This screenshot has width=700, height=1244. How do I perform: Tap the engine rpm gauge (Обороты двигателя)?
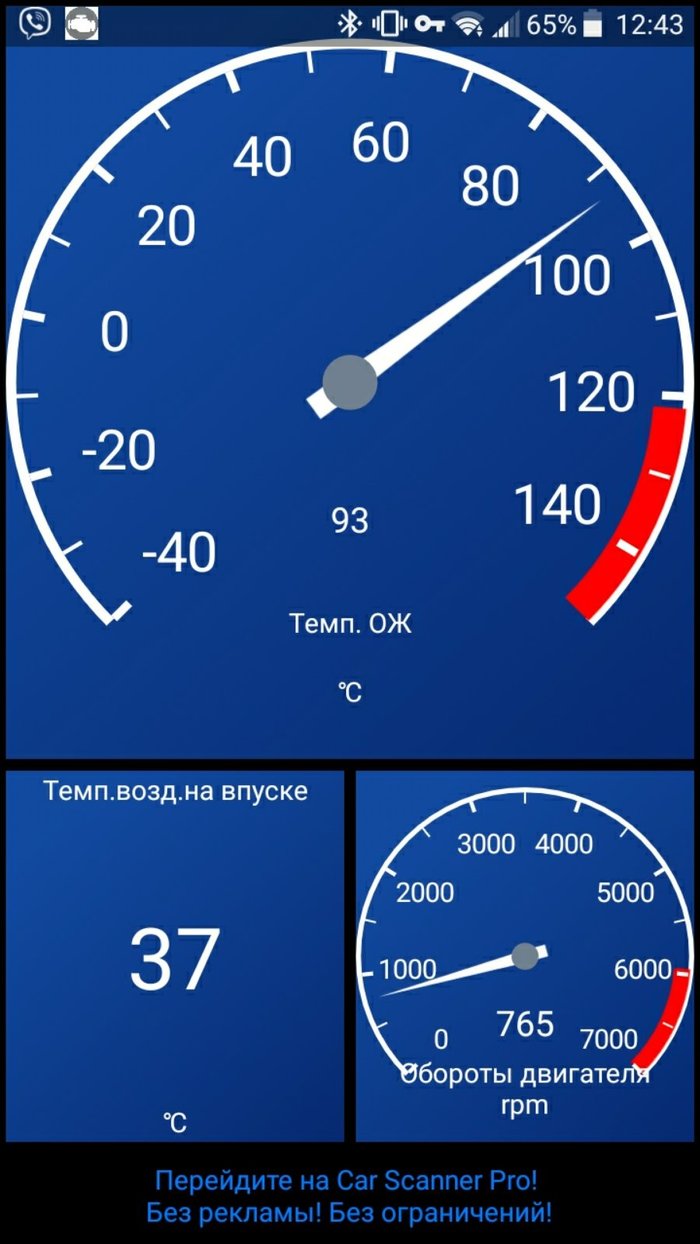pyautogui.click(x=525, y=956)
